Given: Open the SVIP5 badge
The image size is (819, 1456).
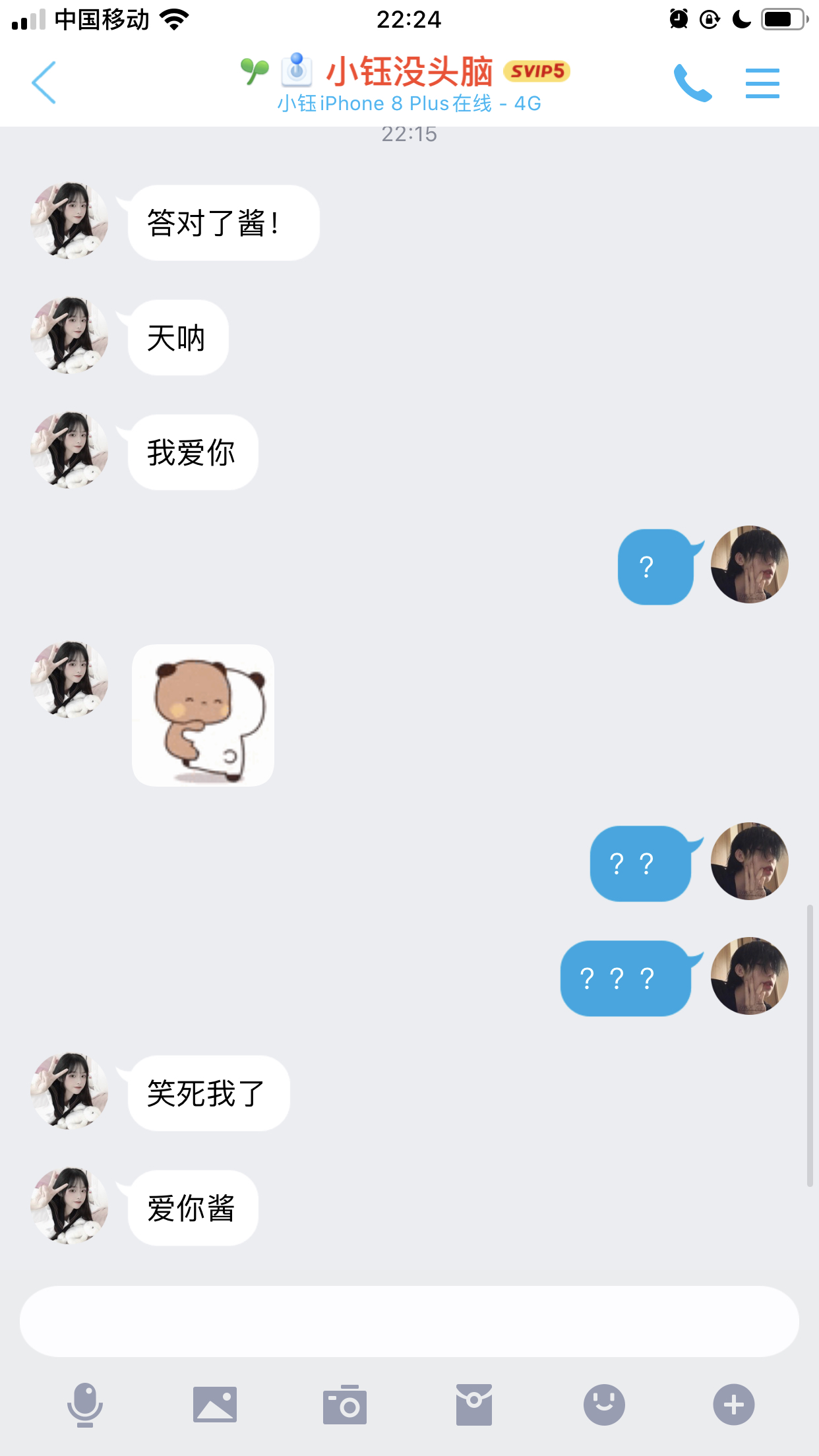Looking at the screenshot, I should tap(537, 71).
